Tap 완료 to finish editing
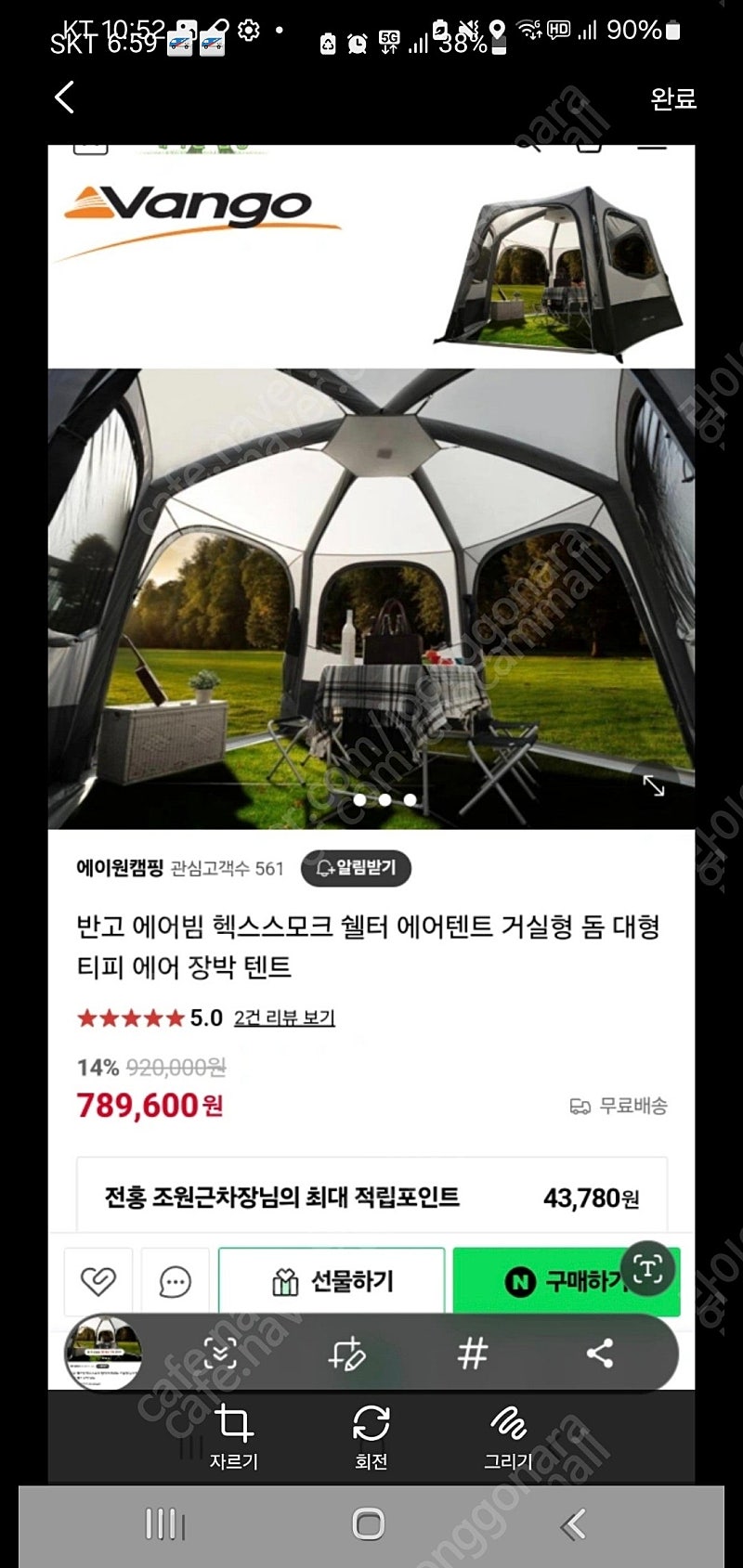 673,98
